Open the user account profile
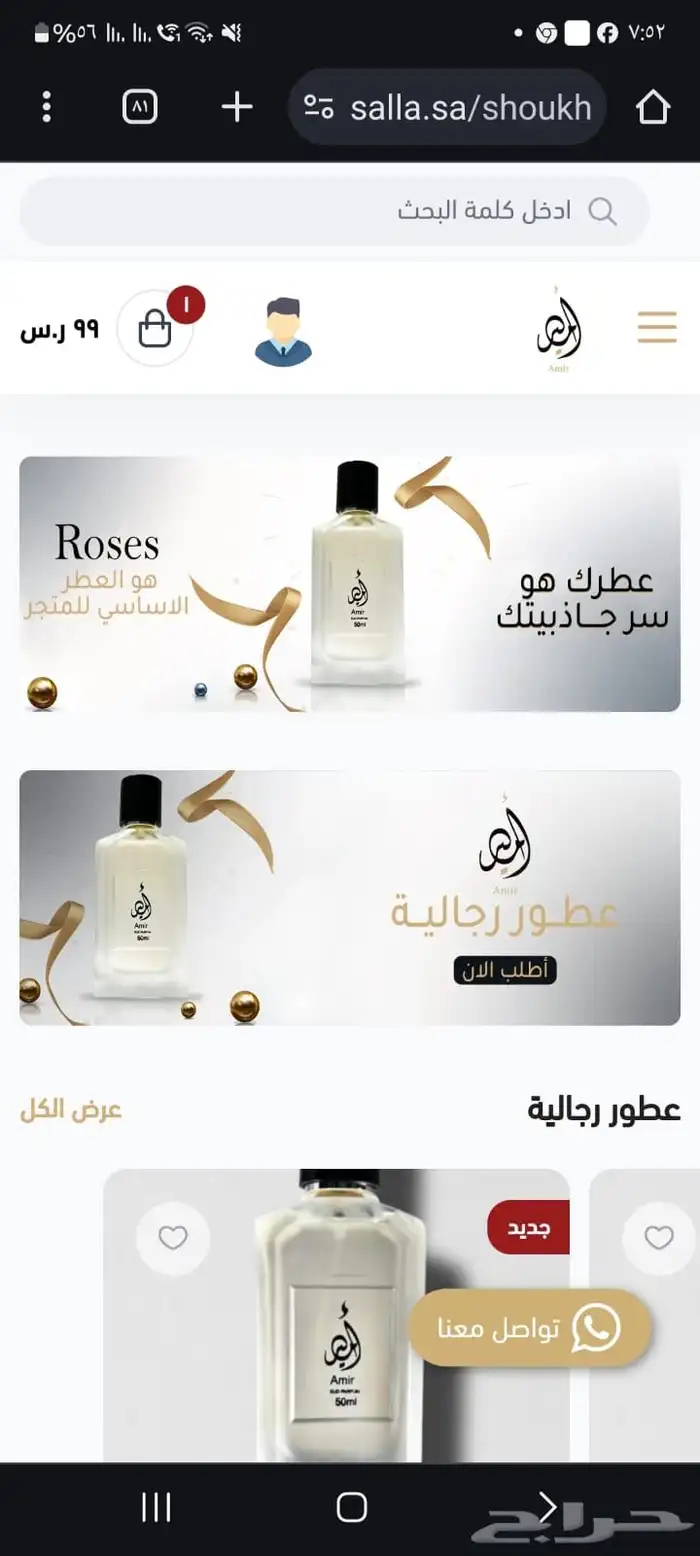The height and width of the screenshot is (1556, 700). [283, 330]
